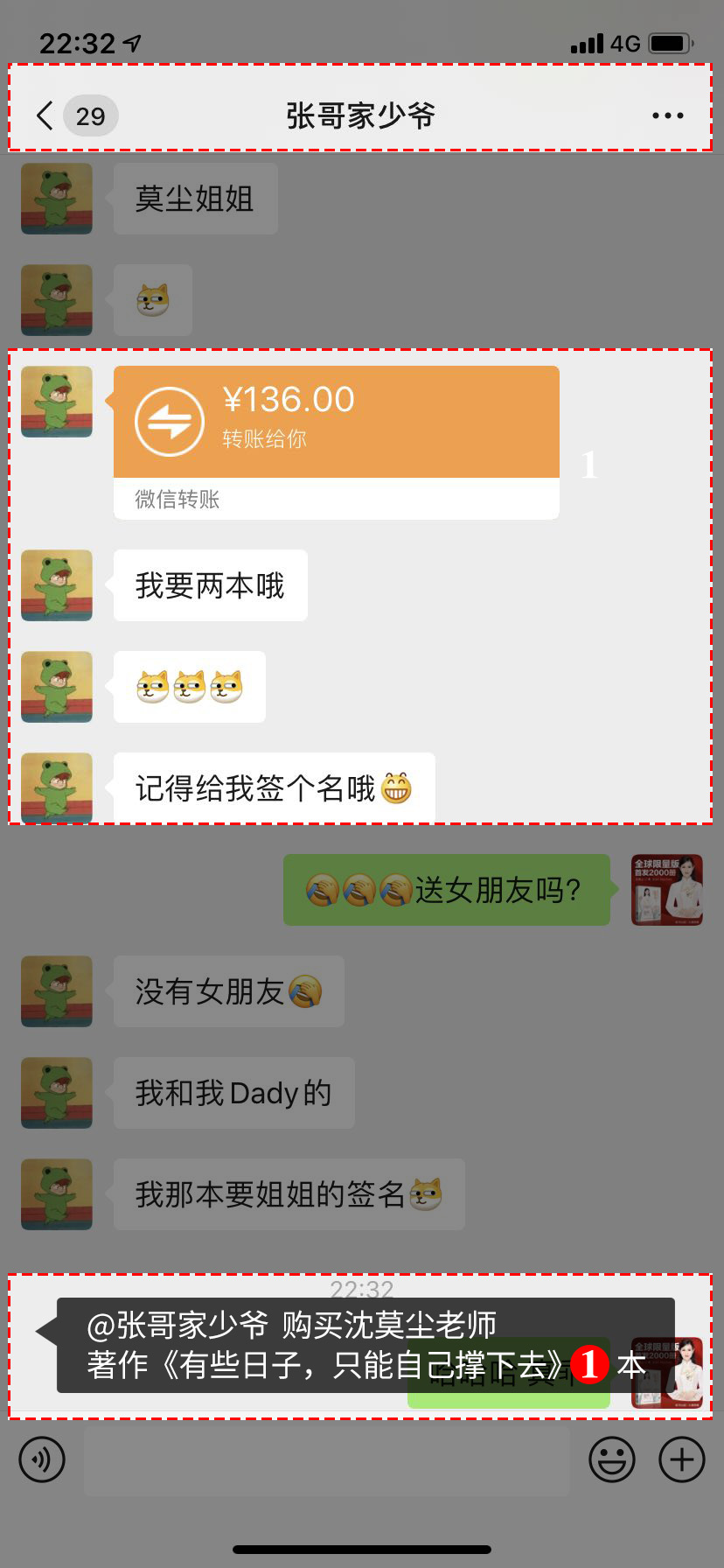Open the emoji sticker panel
This screenshot has width=724, height=1568.
point(611,1459)
